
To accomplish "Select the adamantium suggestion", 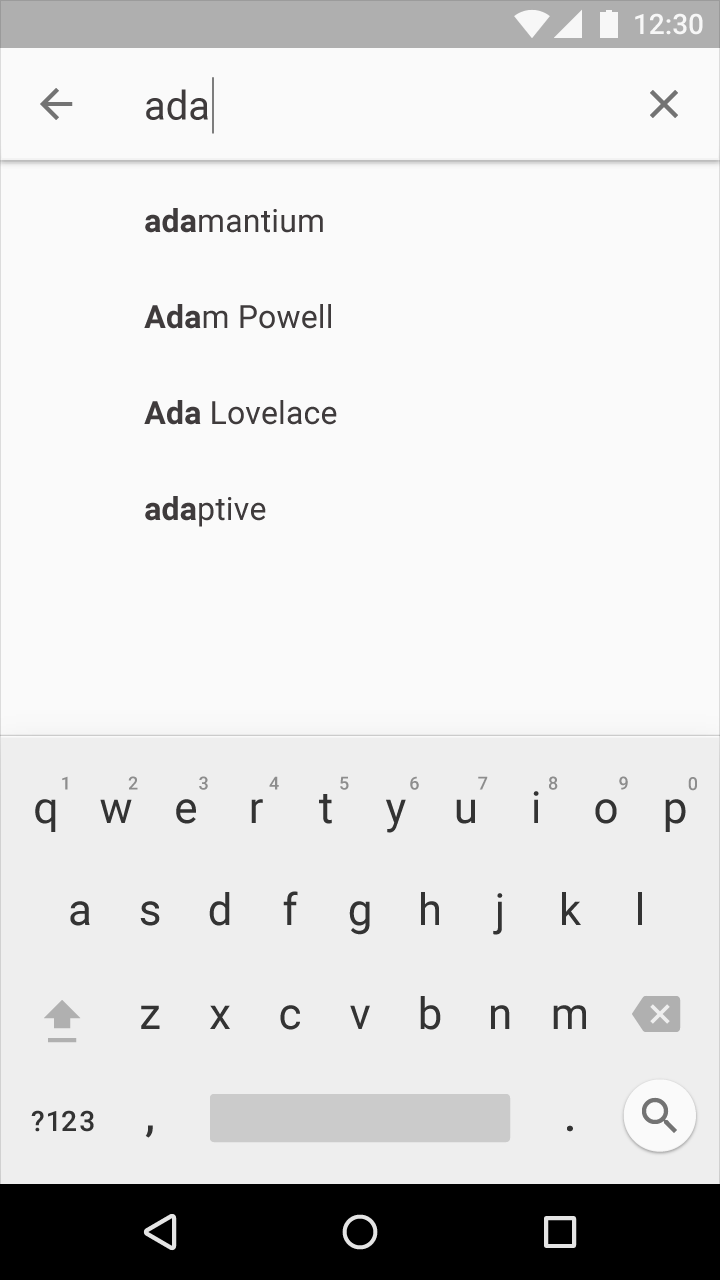I will pos(234,220).
